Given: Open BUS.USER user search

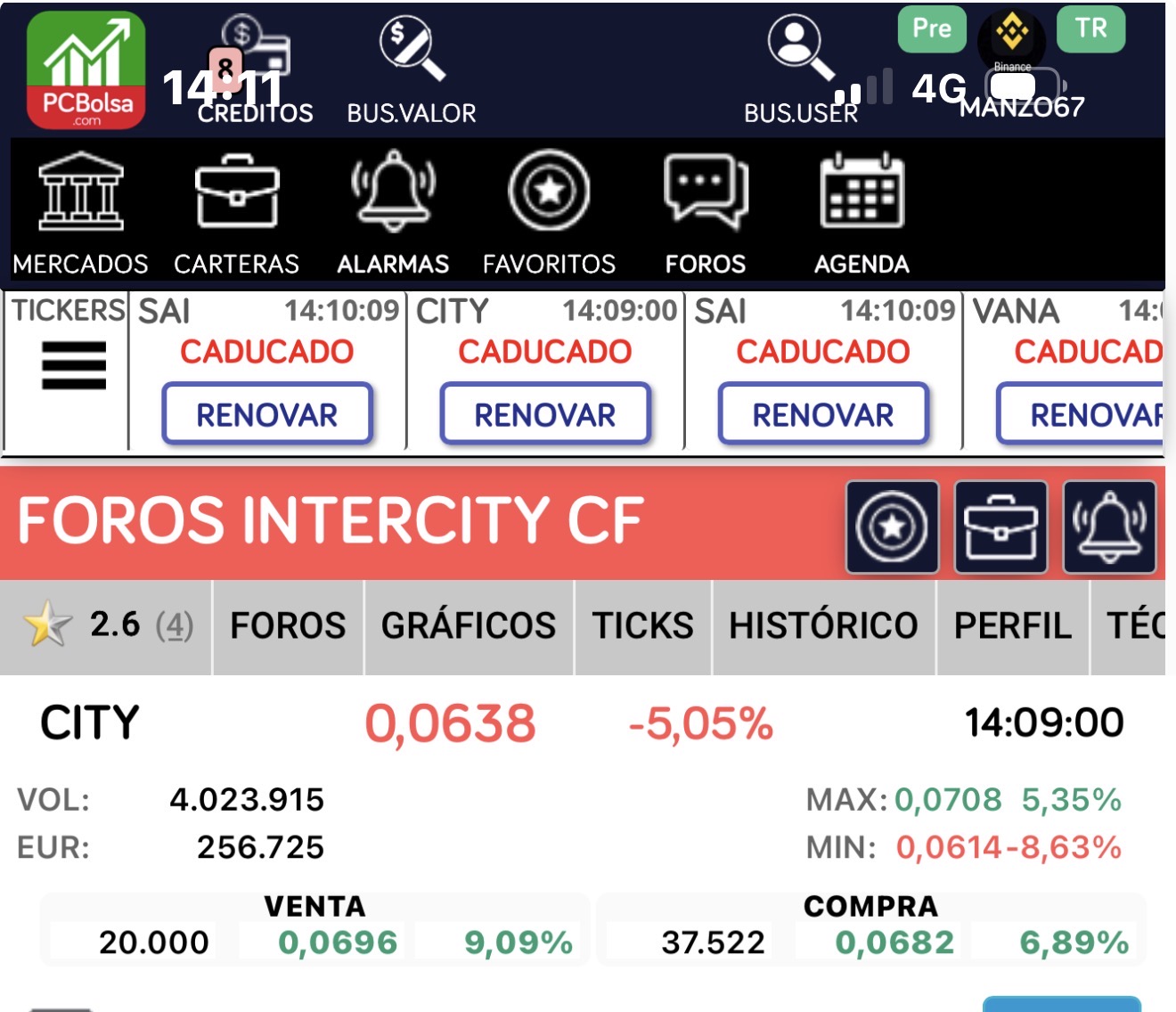Looking at the screenshot, I should coord(800,73).
